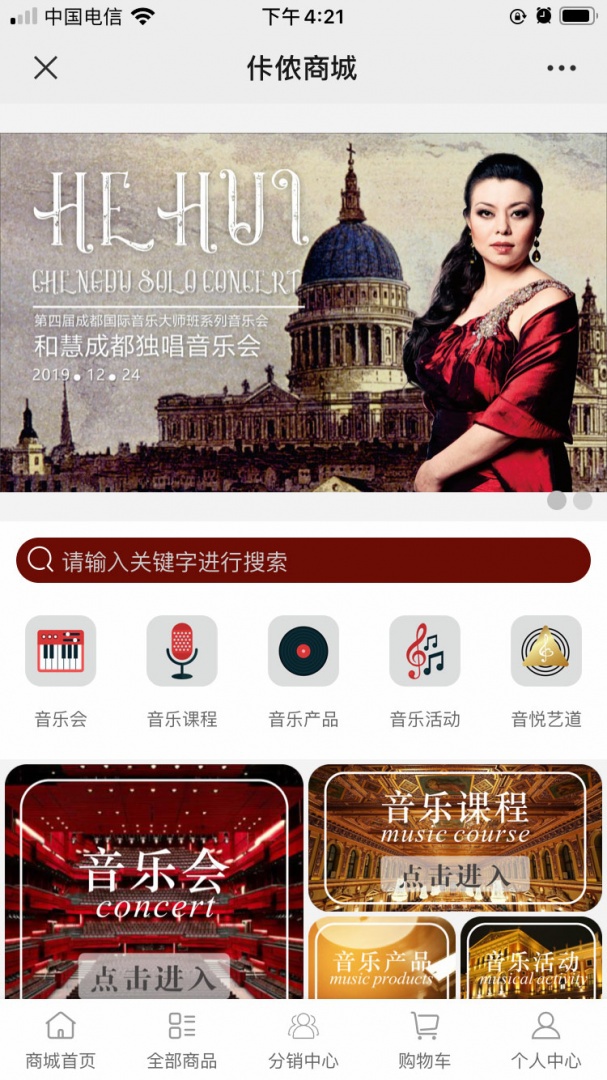Enter the 音乐课程 music course tile
Screen dimensions: 607x1080
point(455,838)
